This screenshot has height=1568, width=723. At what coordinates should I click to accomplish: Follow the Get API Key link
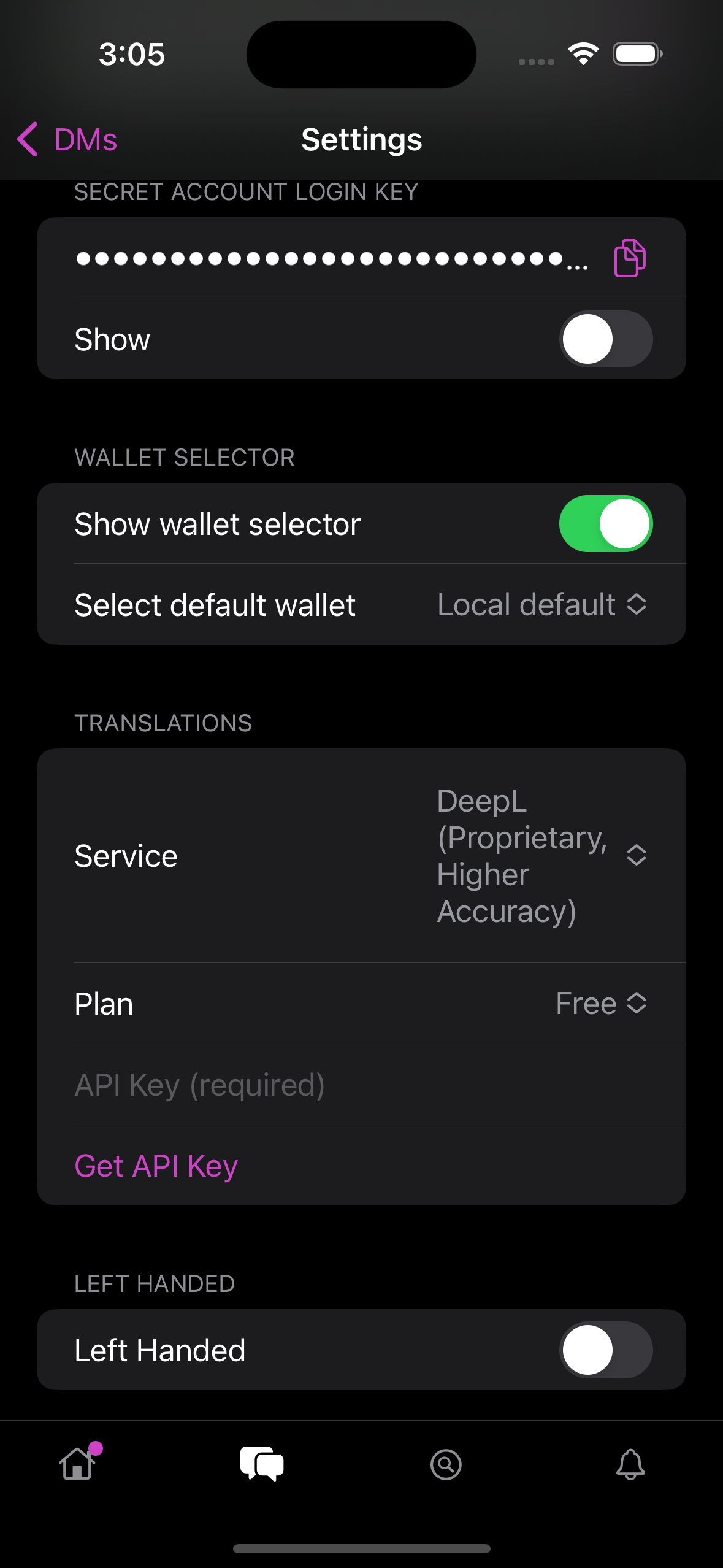coord(156,1166)
